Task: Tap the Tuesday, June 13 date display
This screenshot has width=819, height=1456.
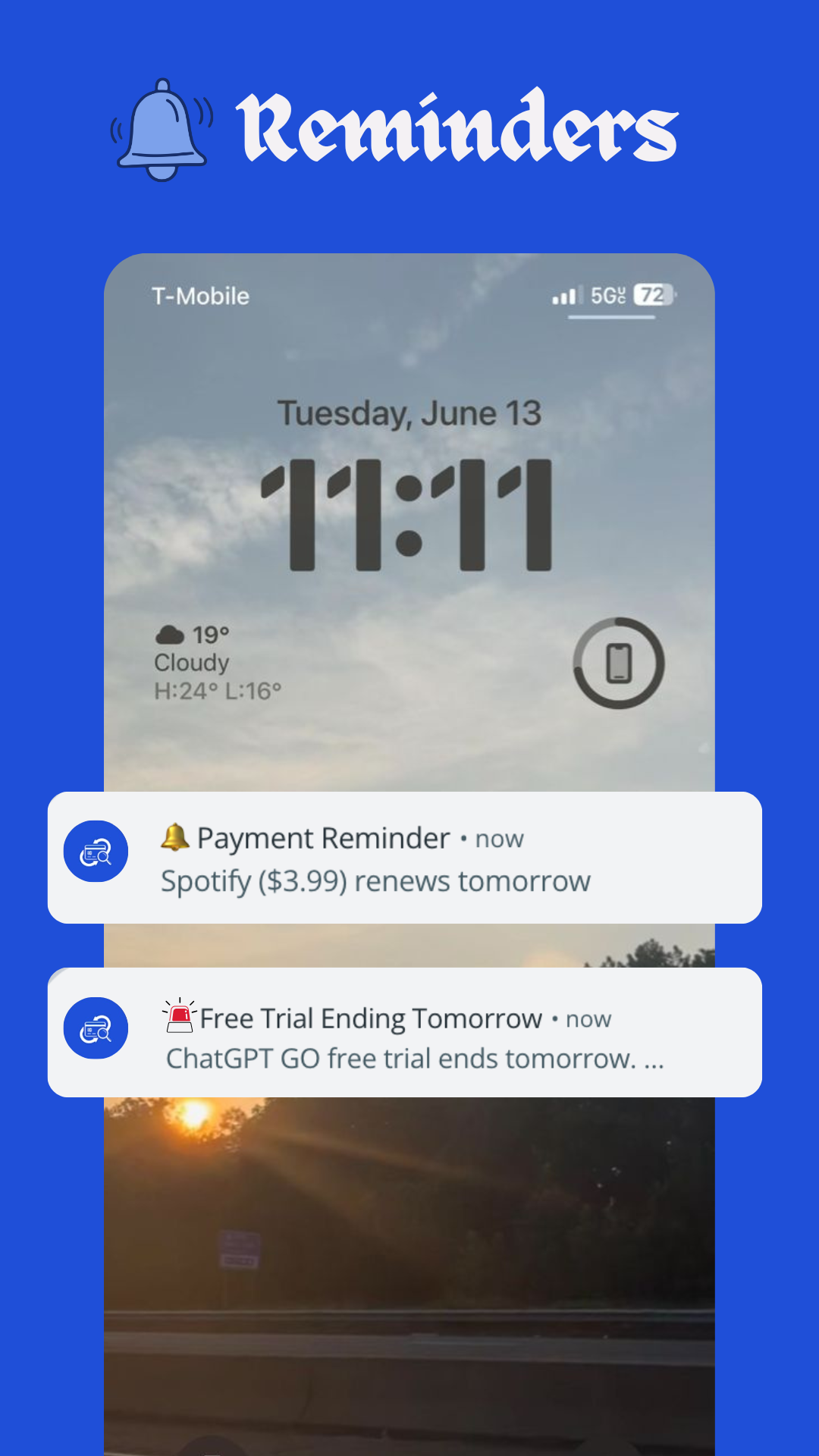Action: 409,413
